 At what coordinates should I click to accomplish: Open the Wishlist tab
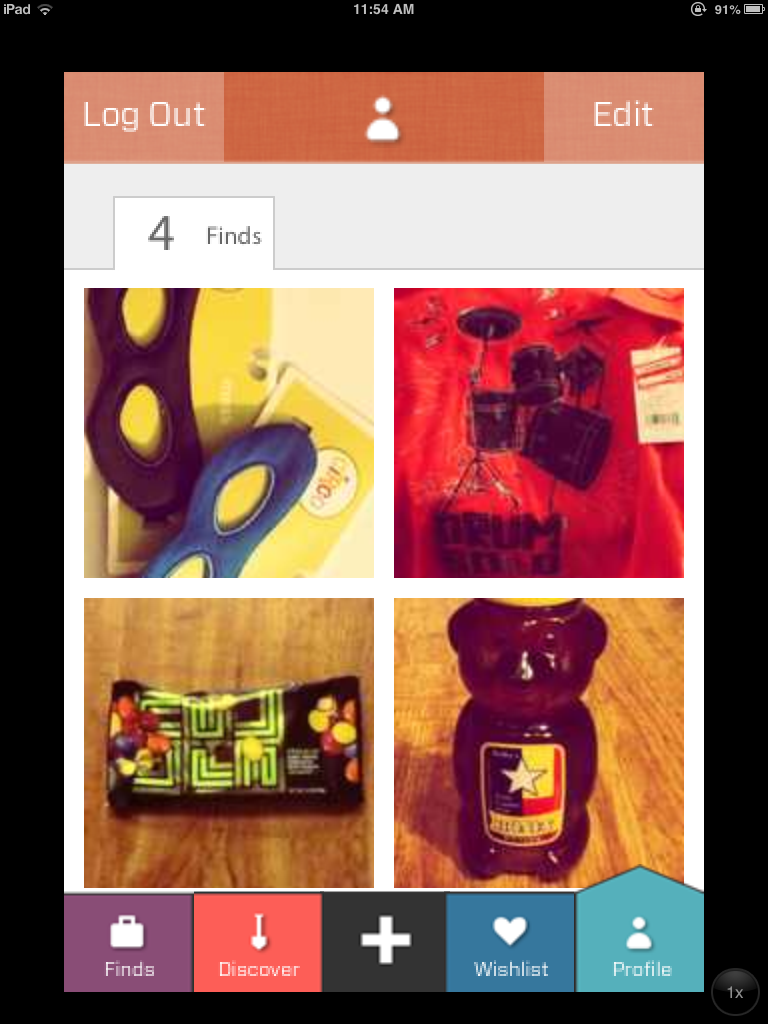[511, 943]
